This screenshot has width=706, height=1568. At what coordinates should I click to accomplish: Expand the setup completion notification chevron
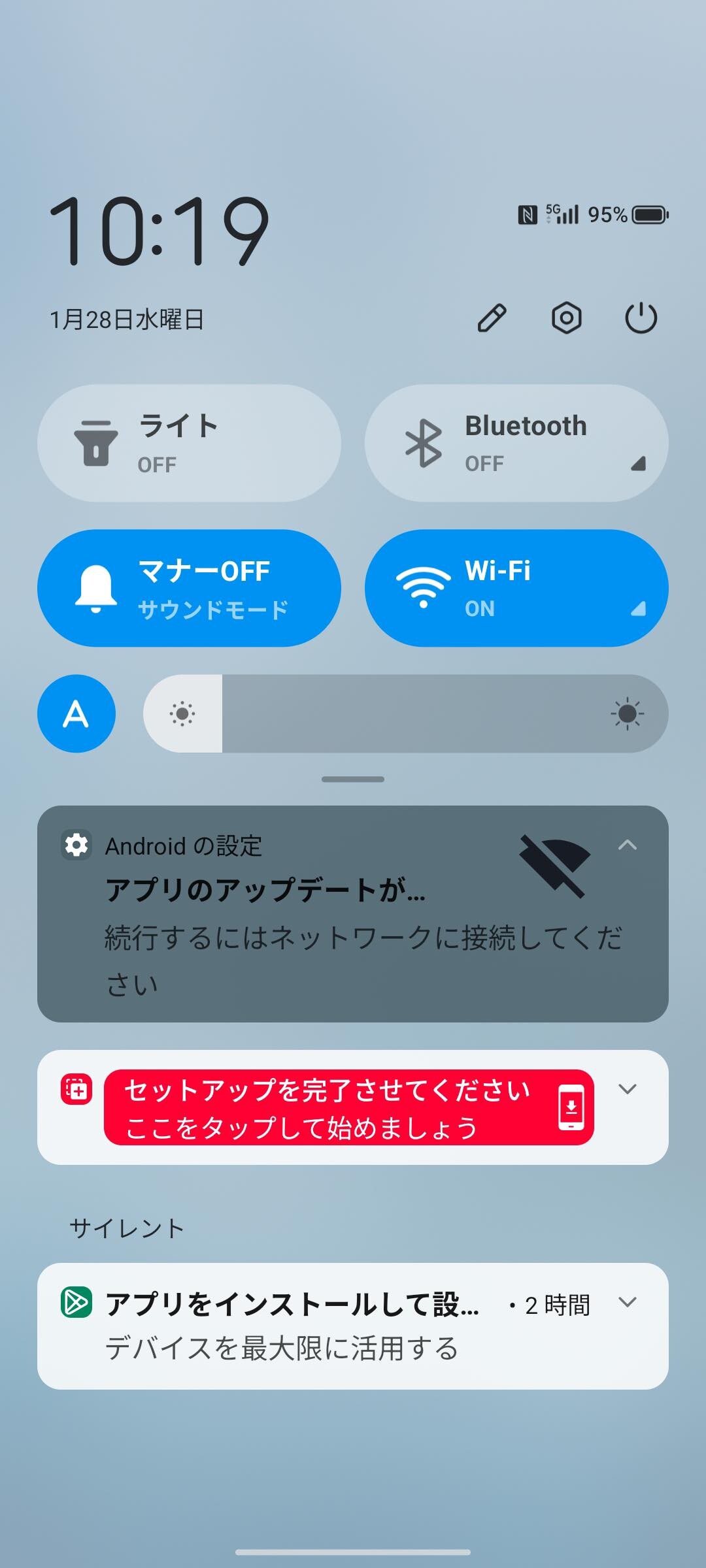tap(628, 1089)
